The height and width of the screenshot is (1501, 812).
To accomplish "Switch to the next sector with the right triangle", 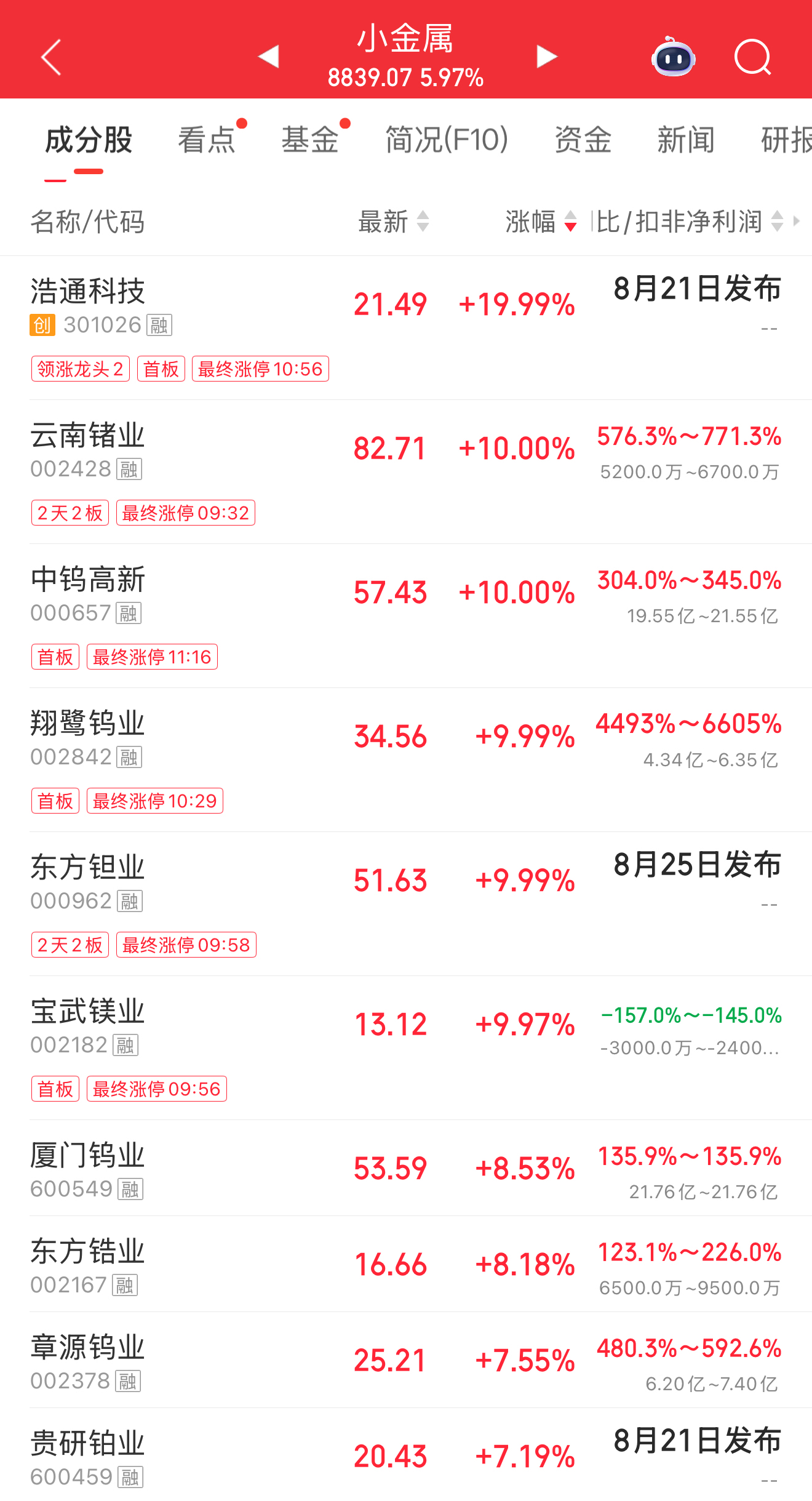I will pyautogui.click(x=546, y=57).
